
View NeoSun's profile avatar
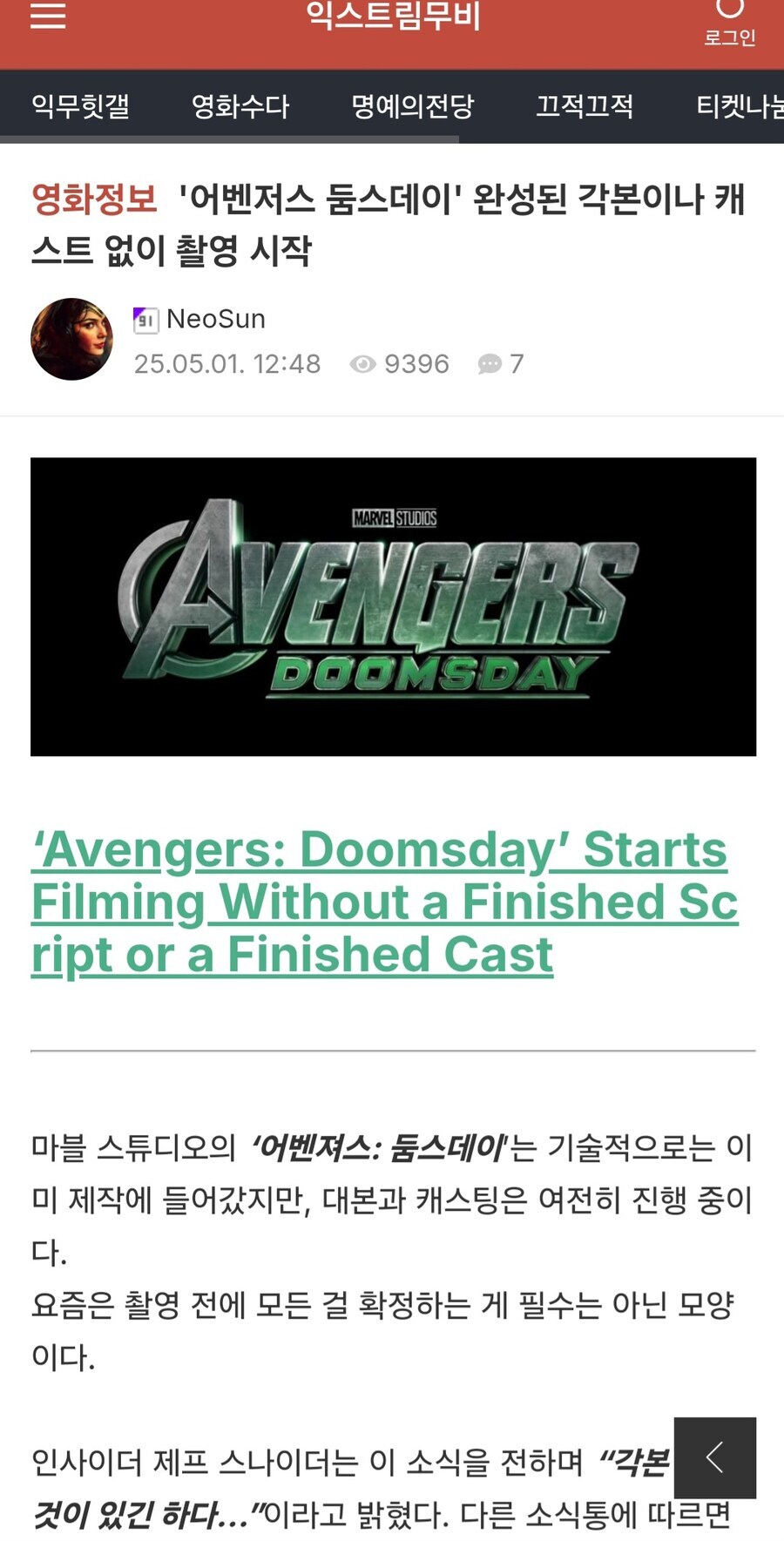pyautogui.click(x=72, y=339)
